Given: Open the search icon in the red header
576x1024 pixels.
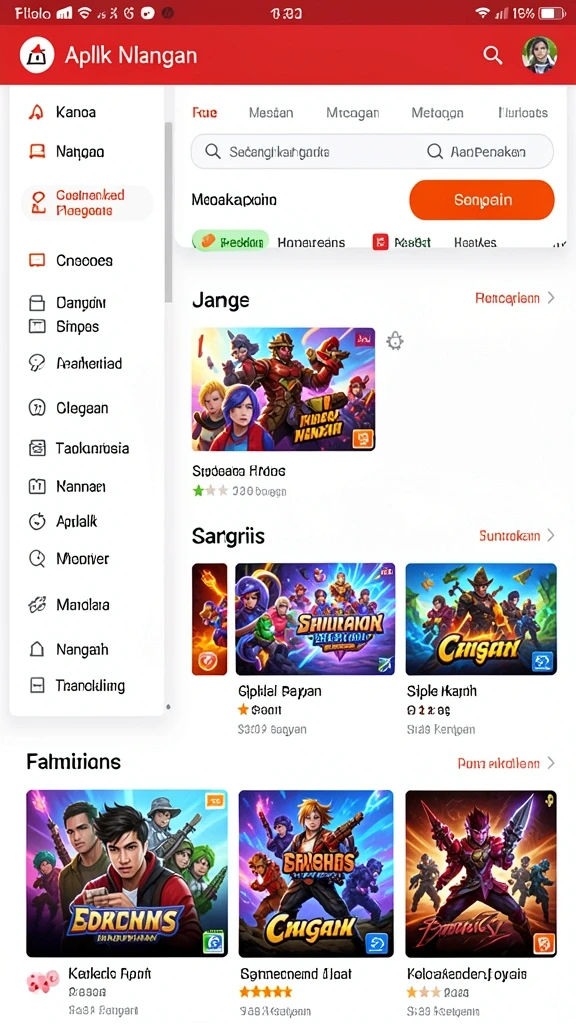Looking at the screenshot, I should click(x=492, y=56).
